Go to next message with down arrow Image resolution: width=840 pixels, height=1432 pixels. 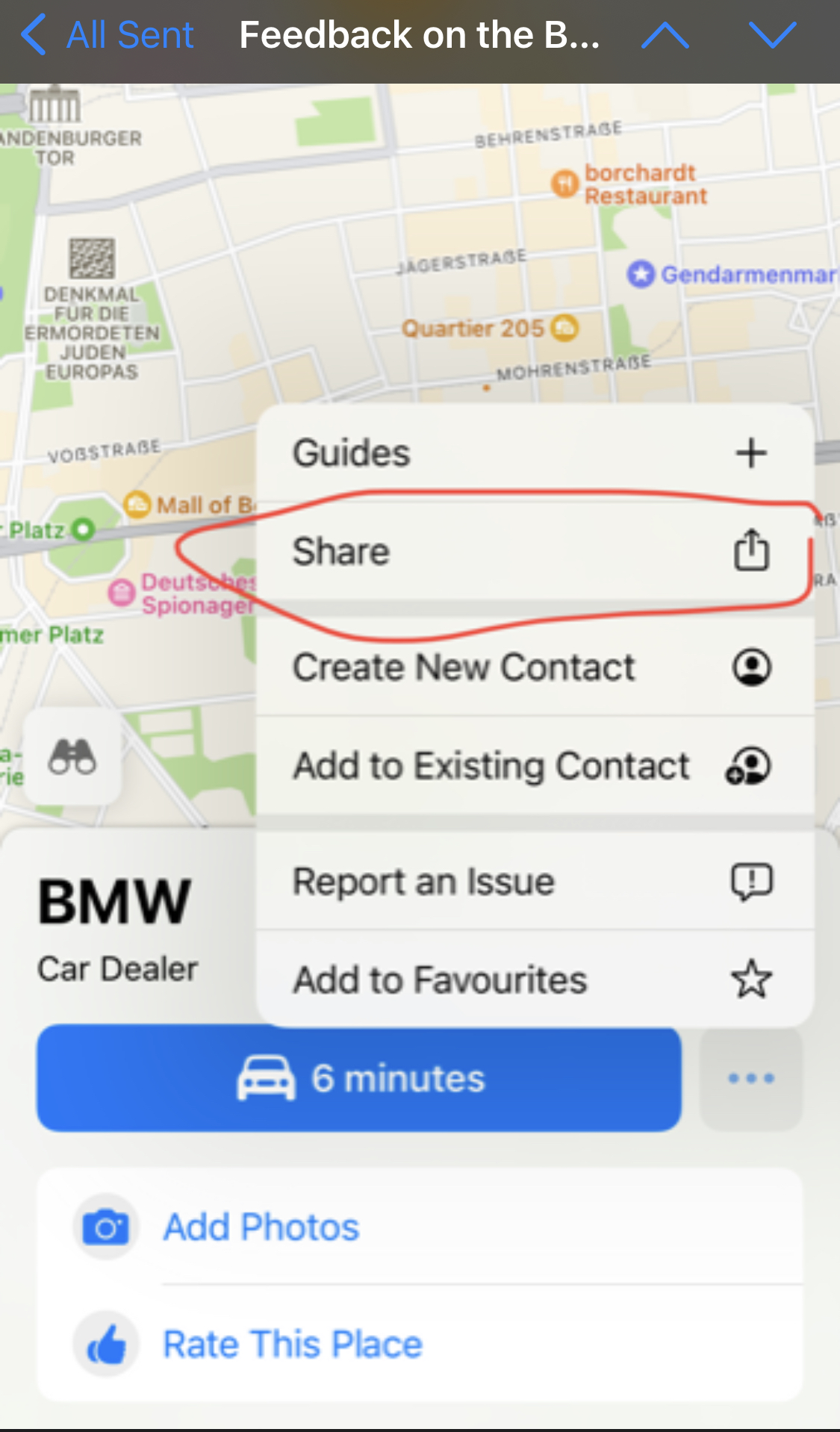pyautogui.click(x=772, y=35)
